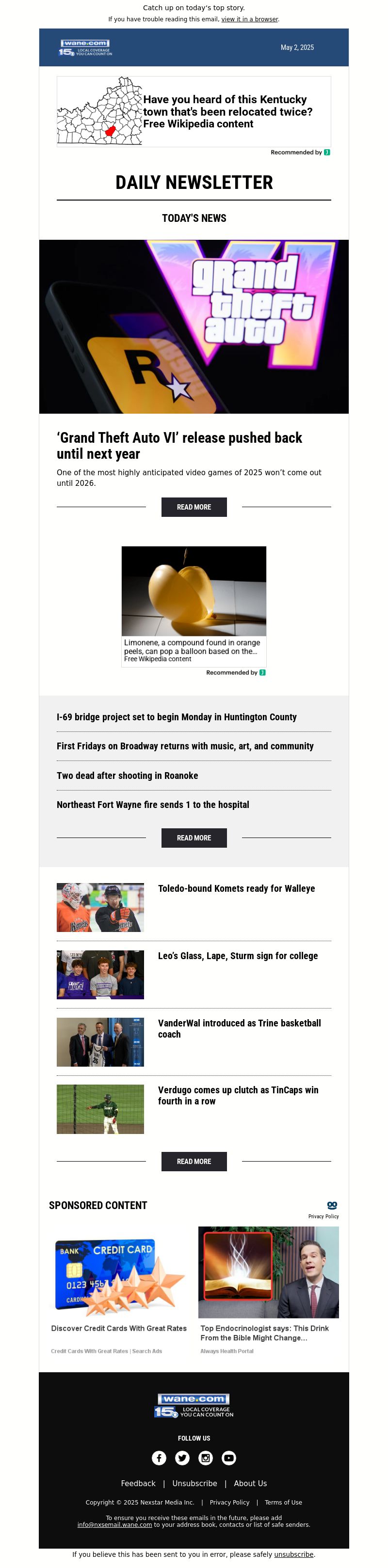This screenshot has width=388, height=1568.
Task: Tap the Feedback link in the footer
Action: point(138,1483)
